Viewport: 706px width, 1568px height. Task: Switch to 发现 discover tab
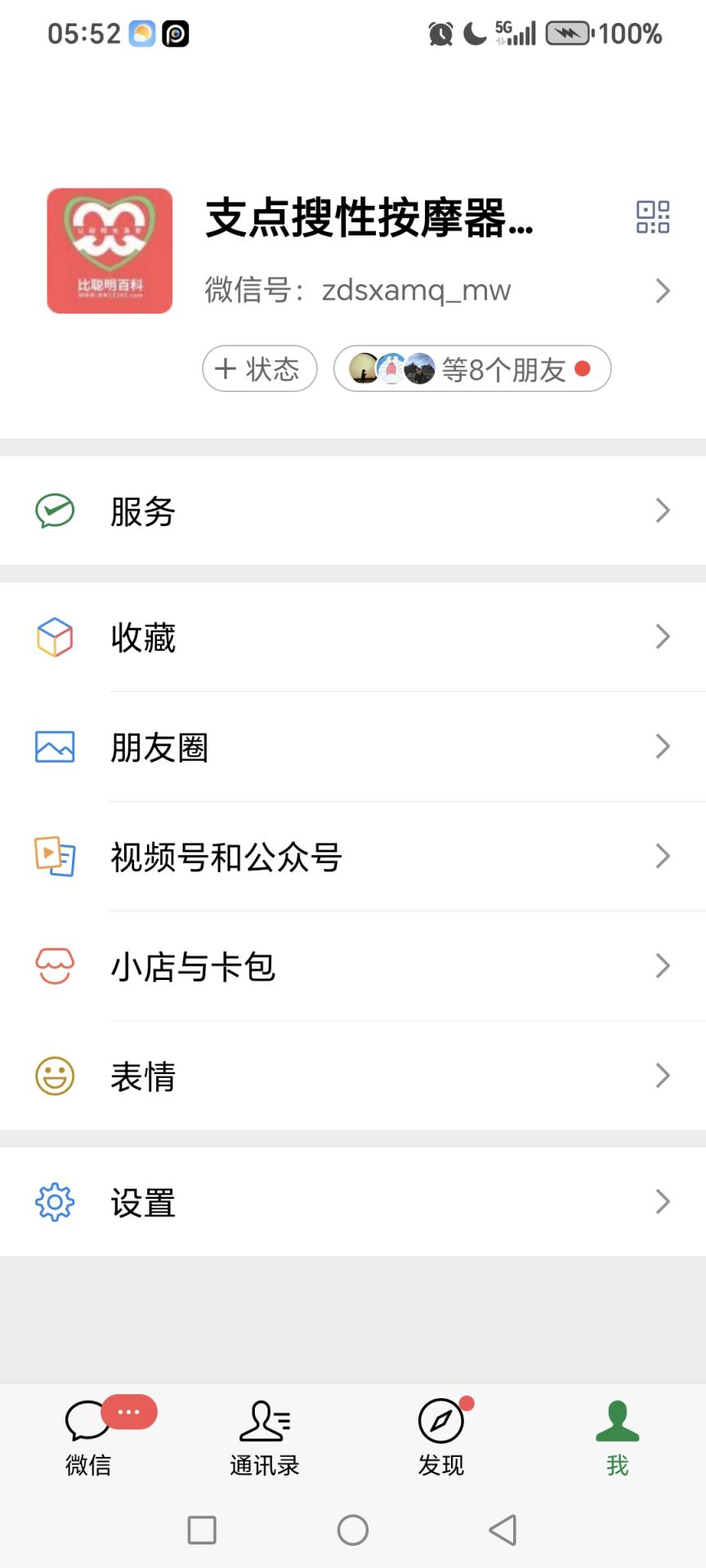441,1437
